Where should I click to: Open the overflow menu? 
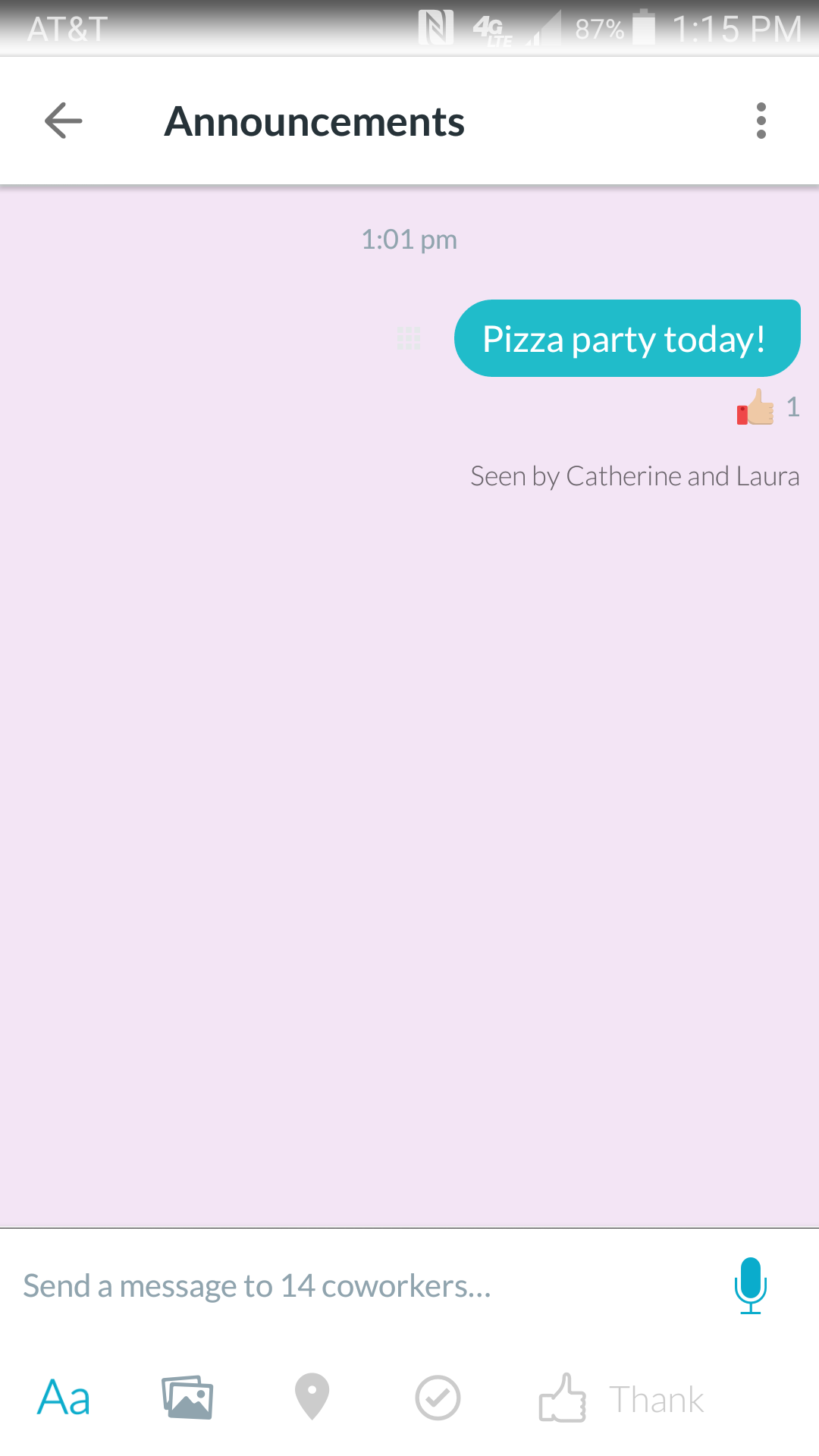(761, 121)
